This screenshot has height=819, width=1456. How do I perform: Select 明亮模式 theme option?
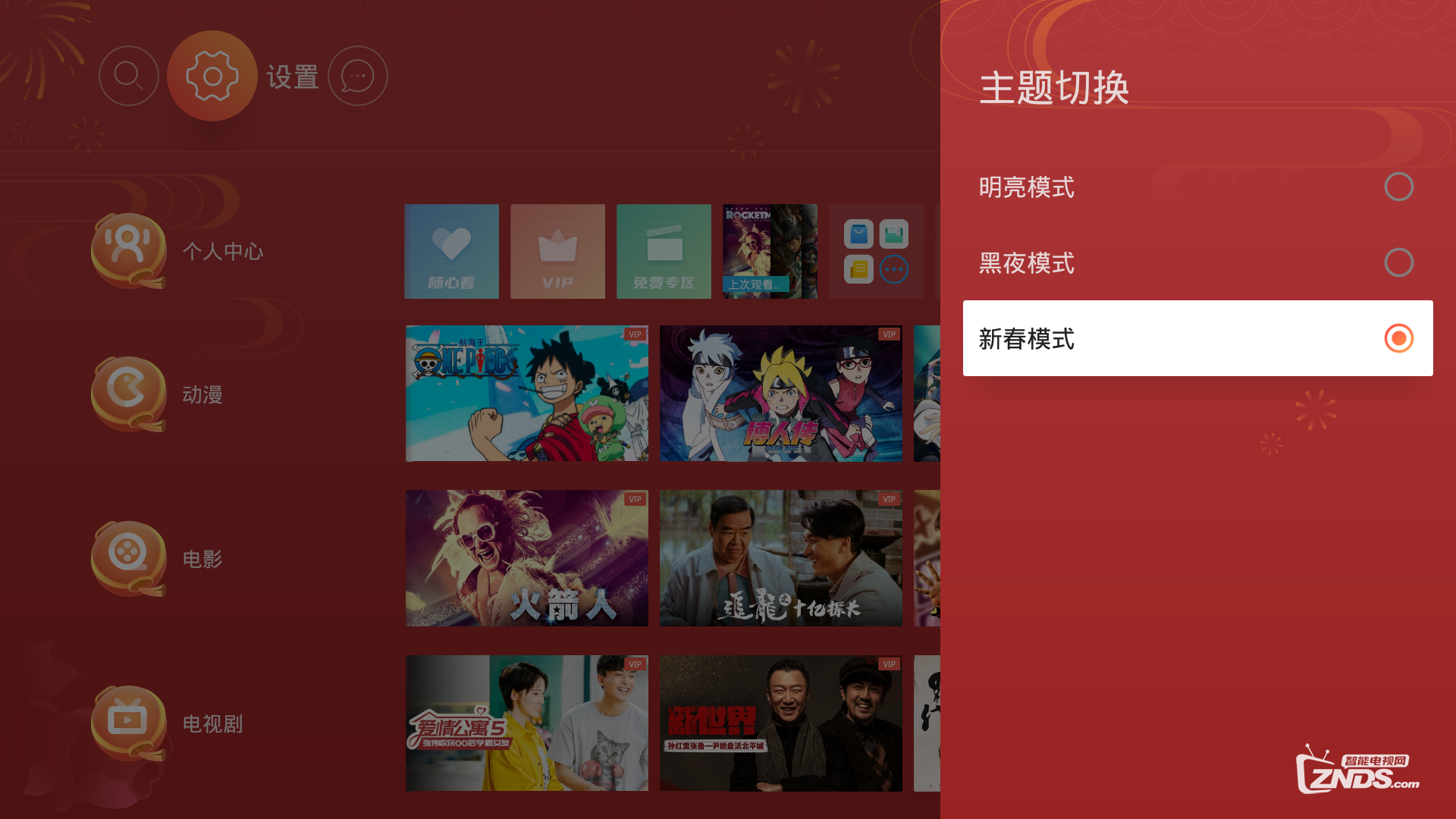pos(1197,187)
